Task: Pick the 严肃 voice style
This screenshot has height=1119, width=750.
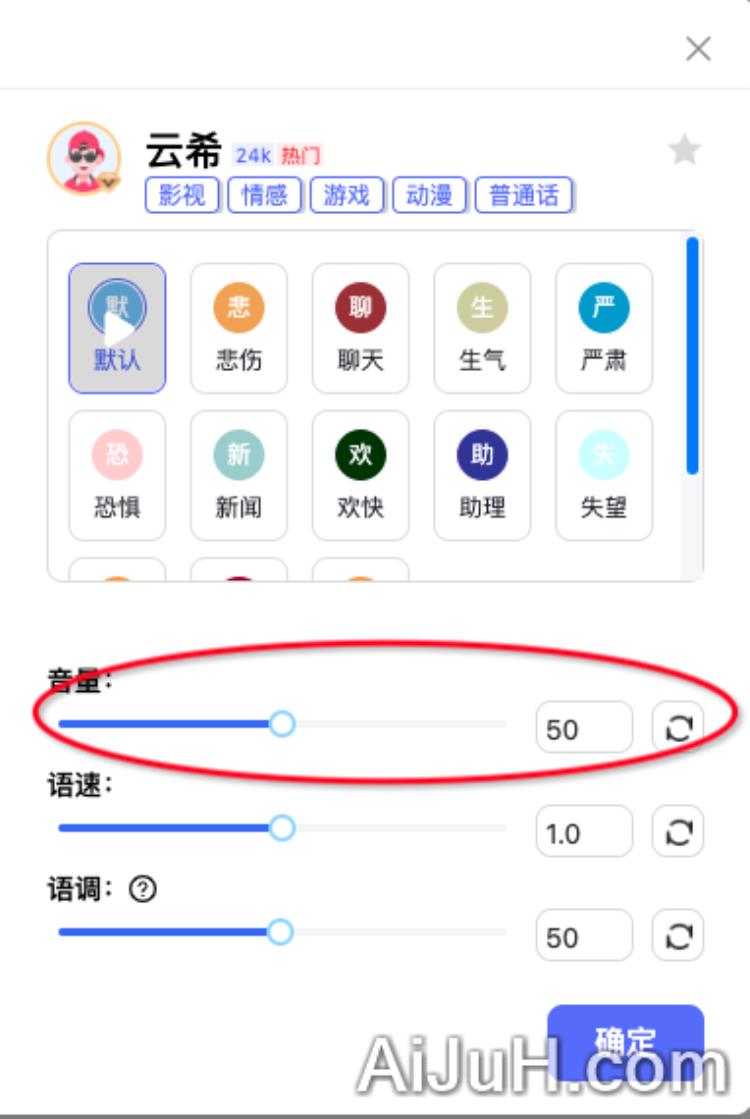Action: [604, 328]
